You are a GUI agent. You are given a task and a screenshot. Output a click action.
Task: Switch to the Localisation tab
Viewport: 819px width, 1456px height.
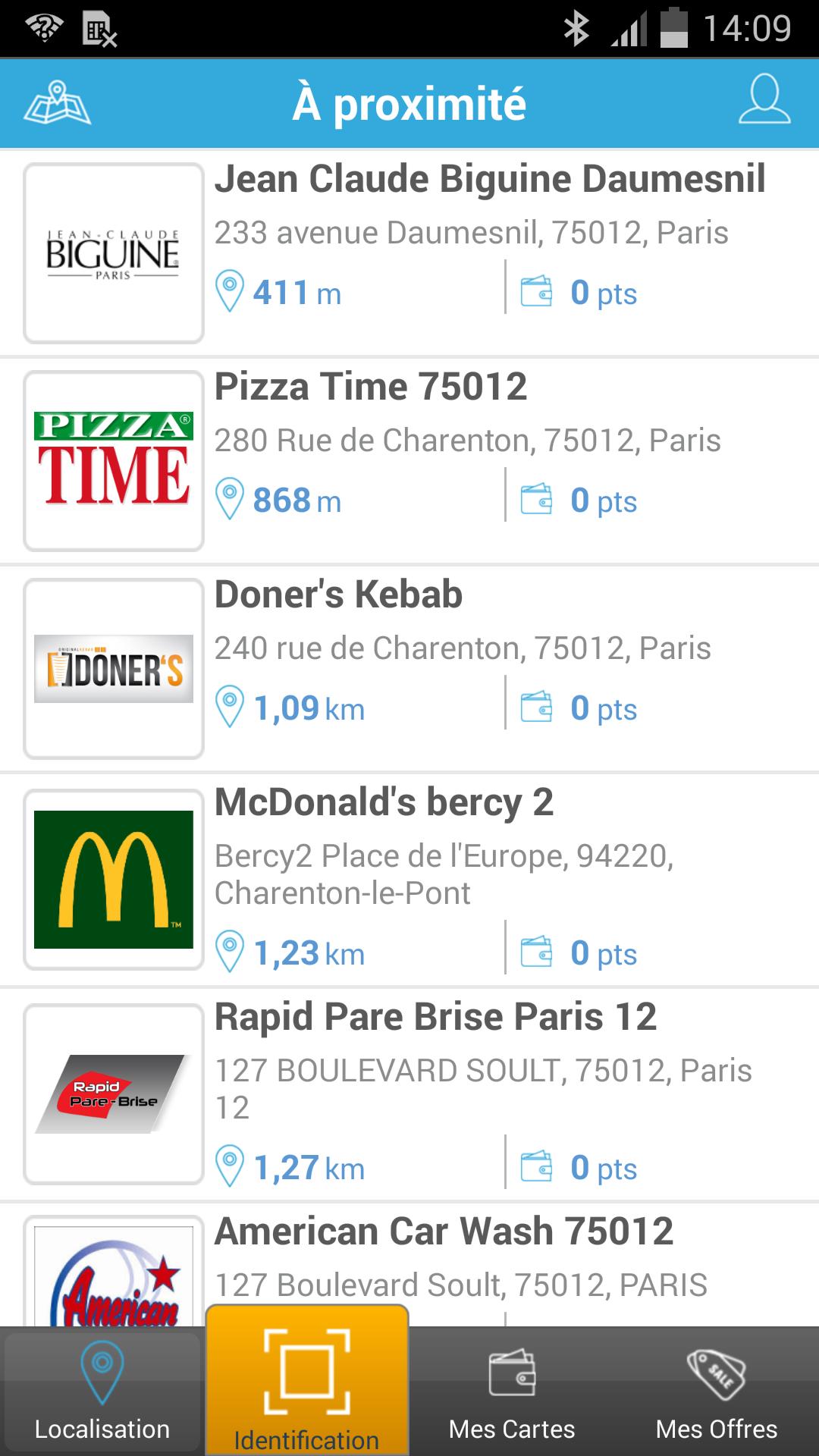[102, 1392]
